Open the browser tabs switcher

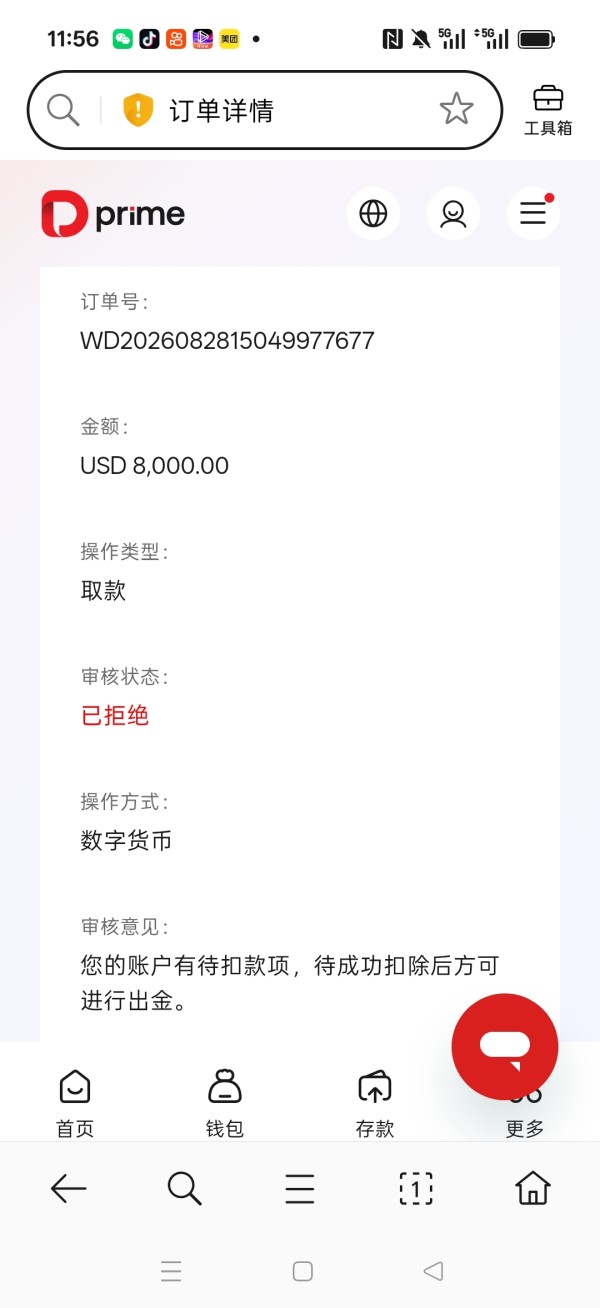point(416,1188)
